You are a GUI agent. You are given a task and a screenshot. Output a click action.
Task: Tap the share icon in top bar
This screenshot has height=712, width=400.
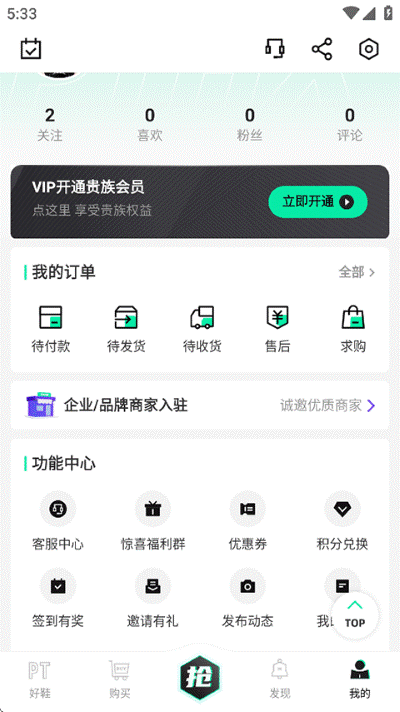(322, 49)
